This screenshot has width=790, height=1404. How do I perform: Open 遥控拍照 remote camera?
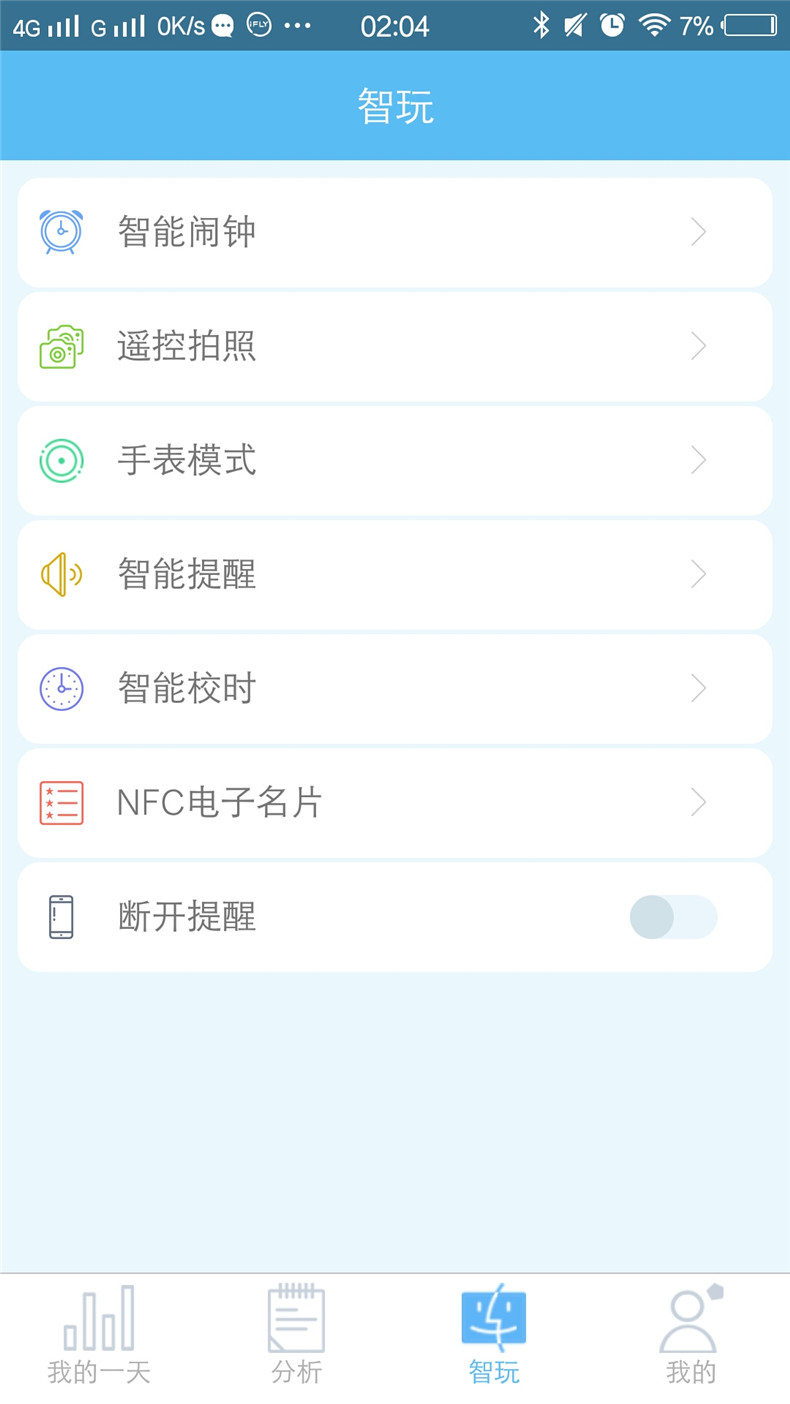click(394, 346)
